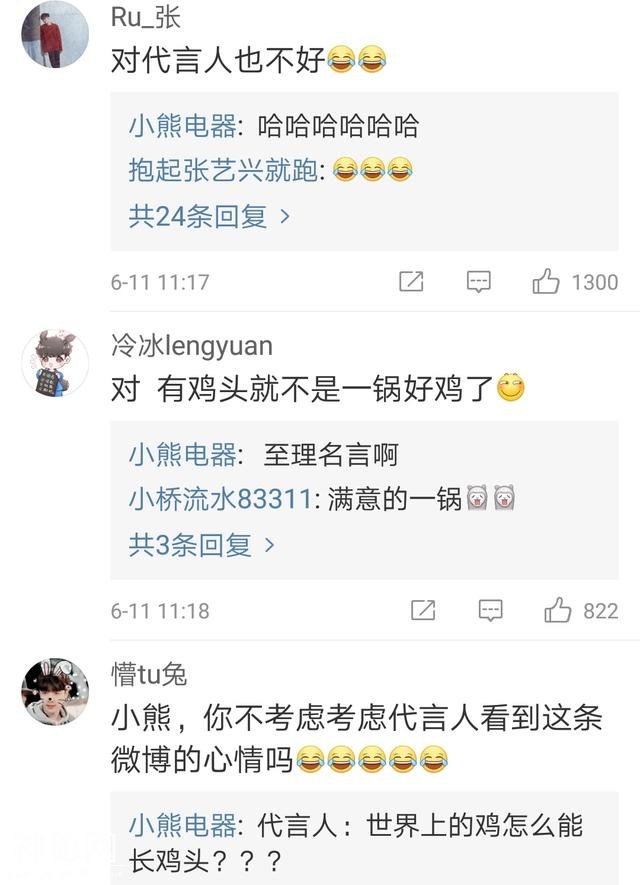Image resolution: width=640 pixels, height=885 pixels.
Task: Expand the 共24条回复 replies thread
Action: tap(209, 216)
